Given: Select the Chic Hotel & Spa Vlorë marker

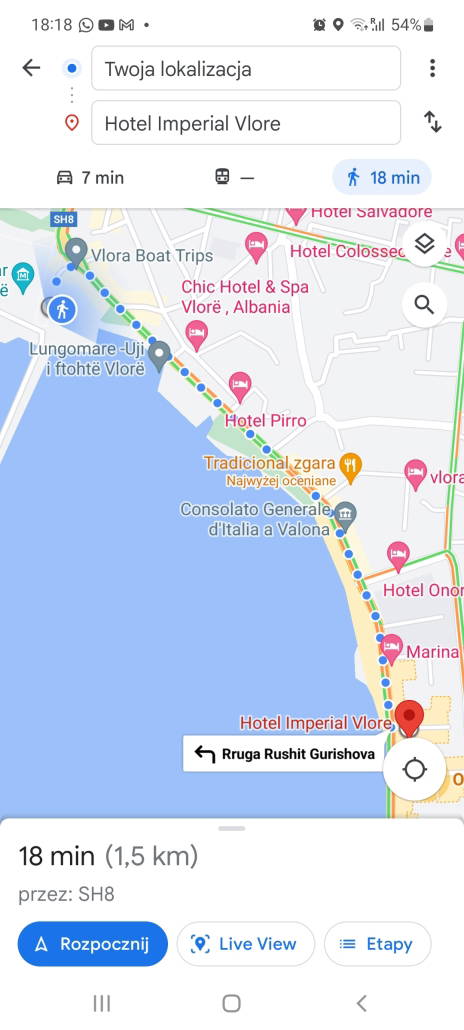Looking at the screenshot, I should click(197, 335).
